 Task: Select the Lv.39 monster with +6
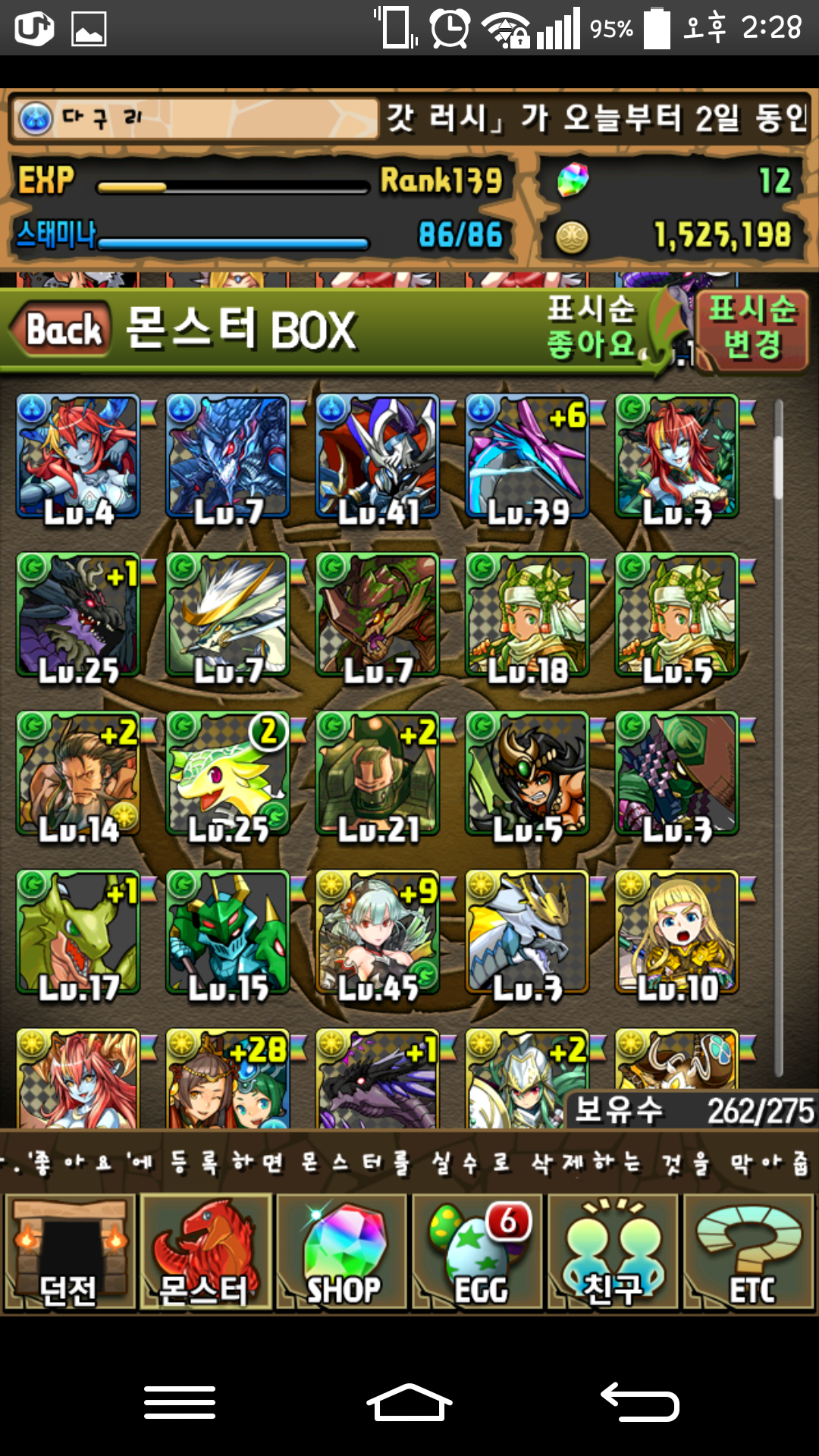click(527, 457)
